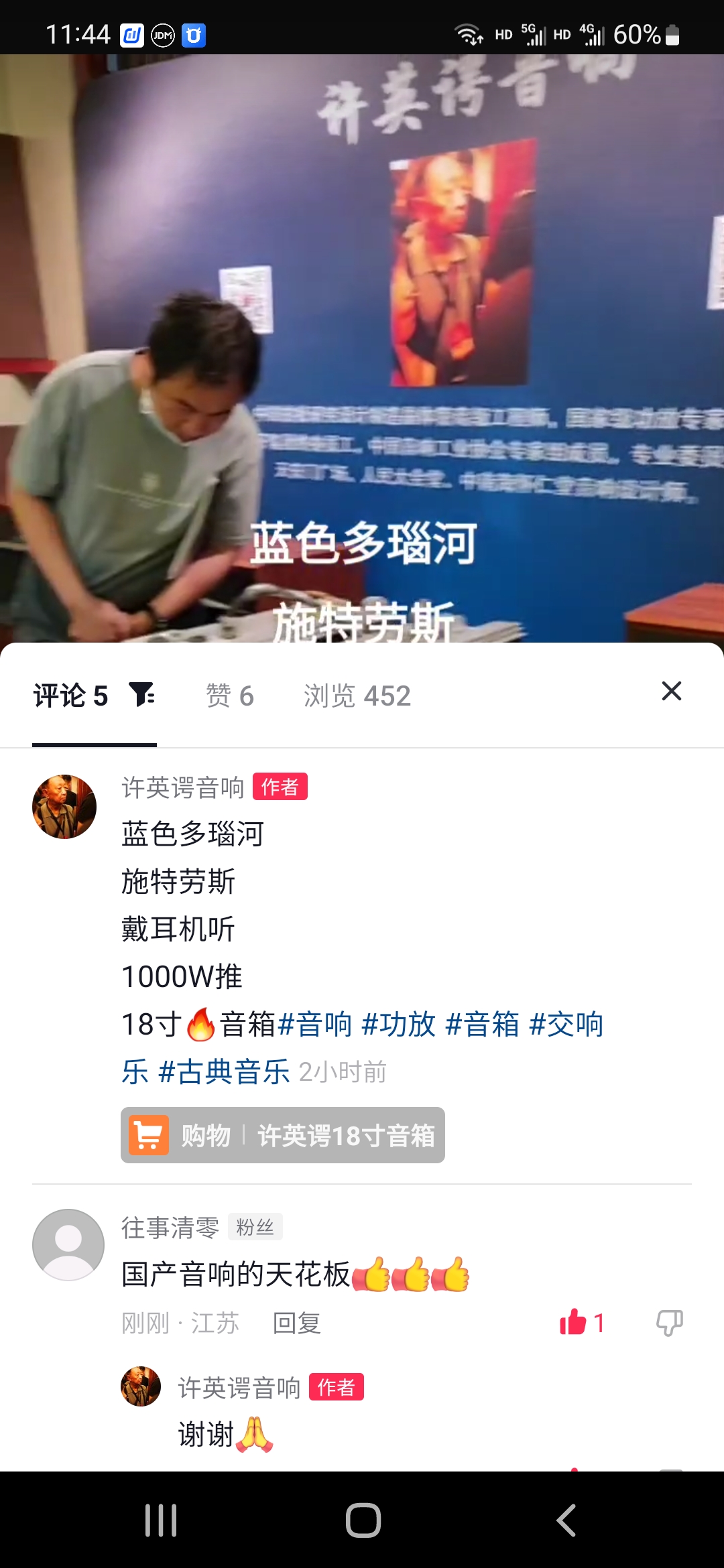Viewport: 724px width, 1568px height.
Task: Close the comments panel
Action: click(x=671, y=691)
